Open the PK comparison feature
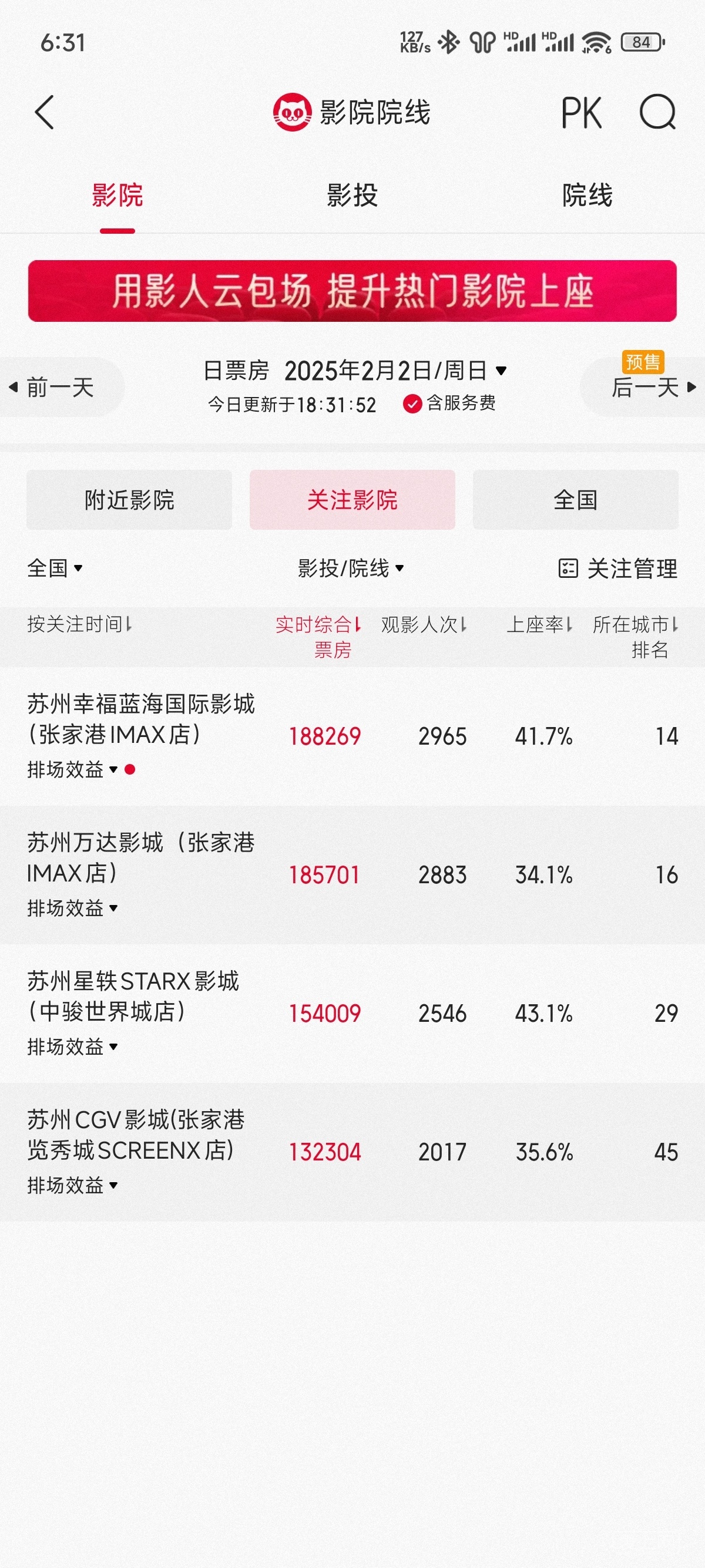The height and width of the screenshot is (1568, 705). [581, 113]
